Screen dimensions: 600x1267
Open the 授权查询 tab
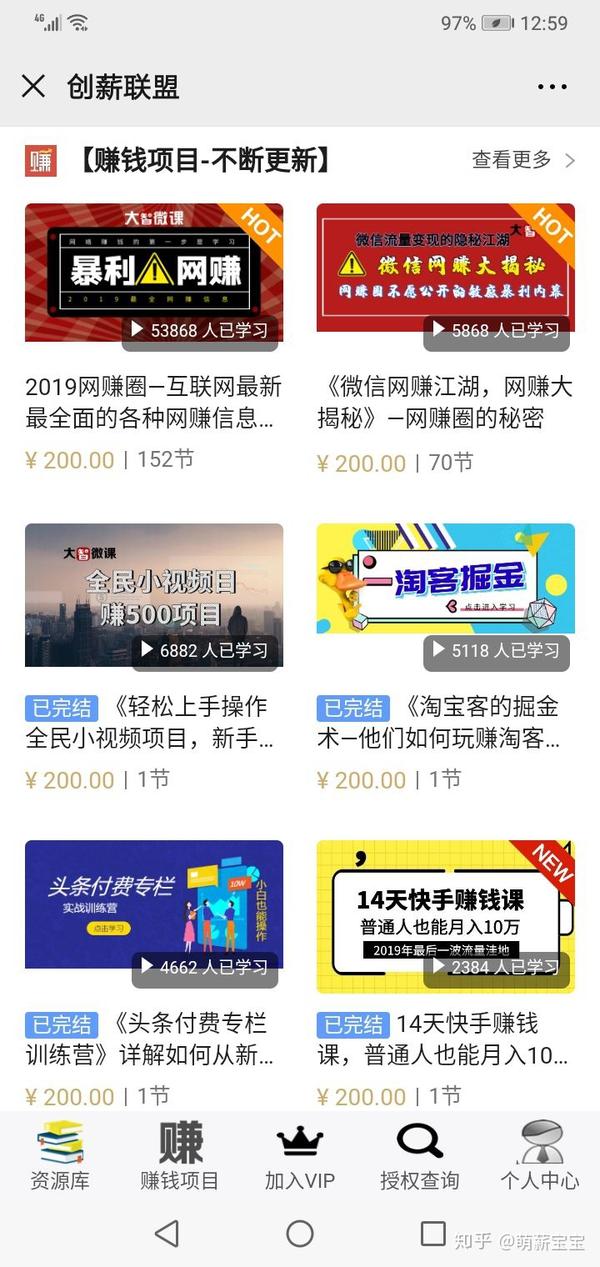tap(419, 1157)
